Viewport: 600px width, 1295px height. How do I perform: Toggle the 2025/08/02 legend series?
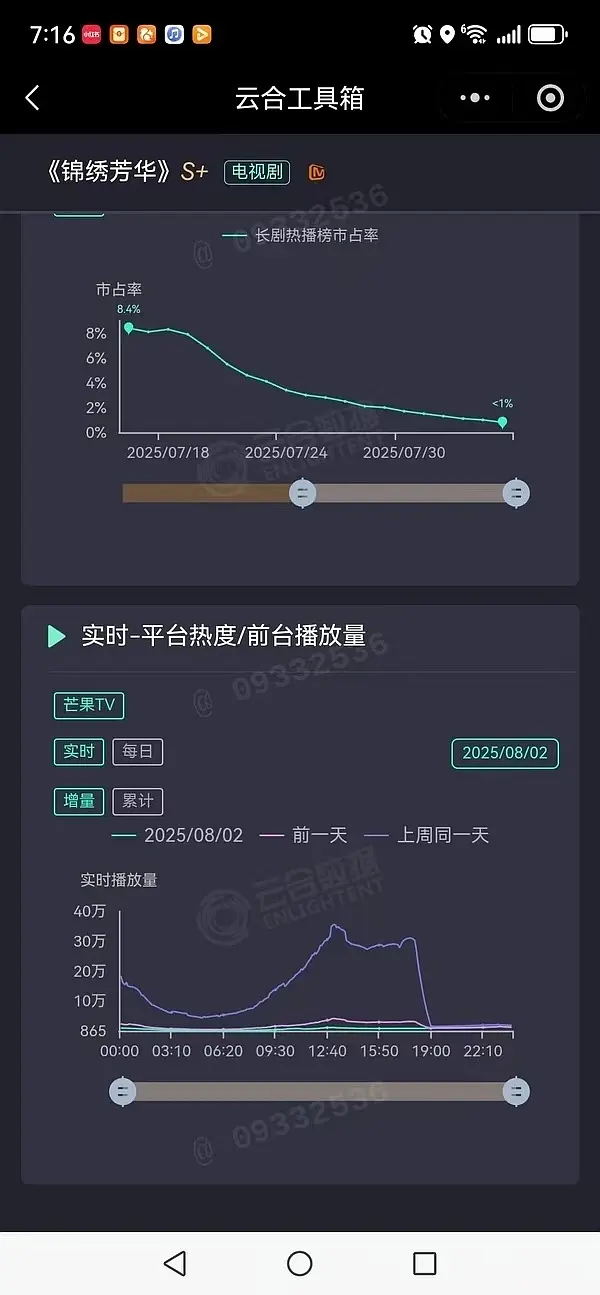180,835
